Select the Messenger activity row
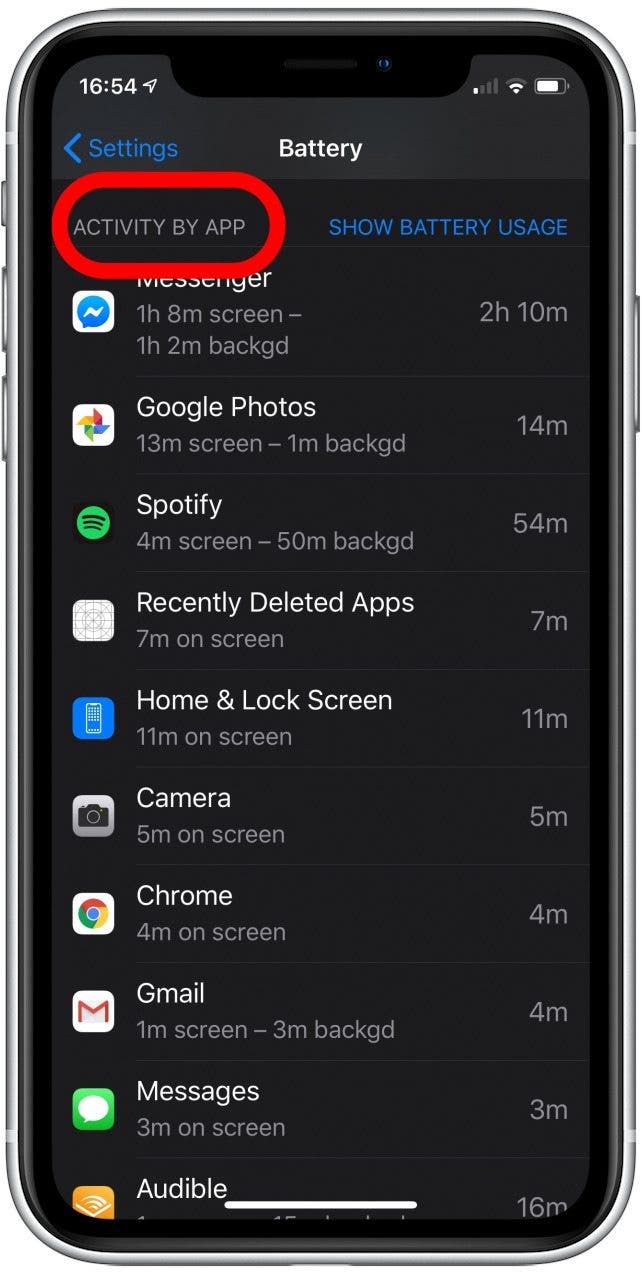 (320, 313)
